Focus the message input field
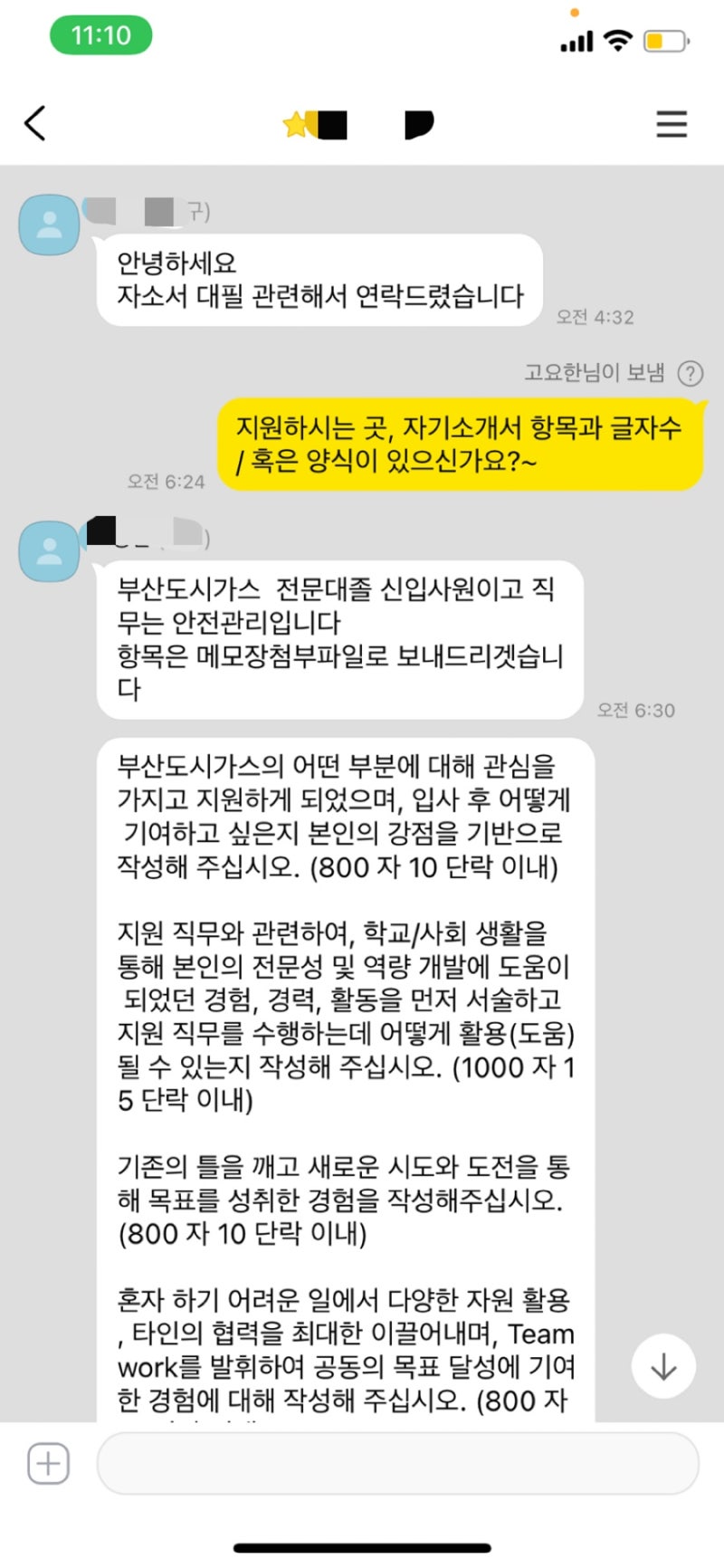 (396, 1463)
